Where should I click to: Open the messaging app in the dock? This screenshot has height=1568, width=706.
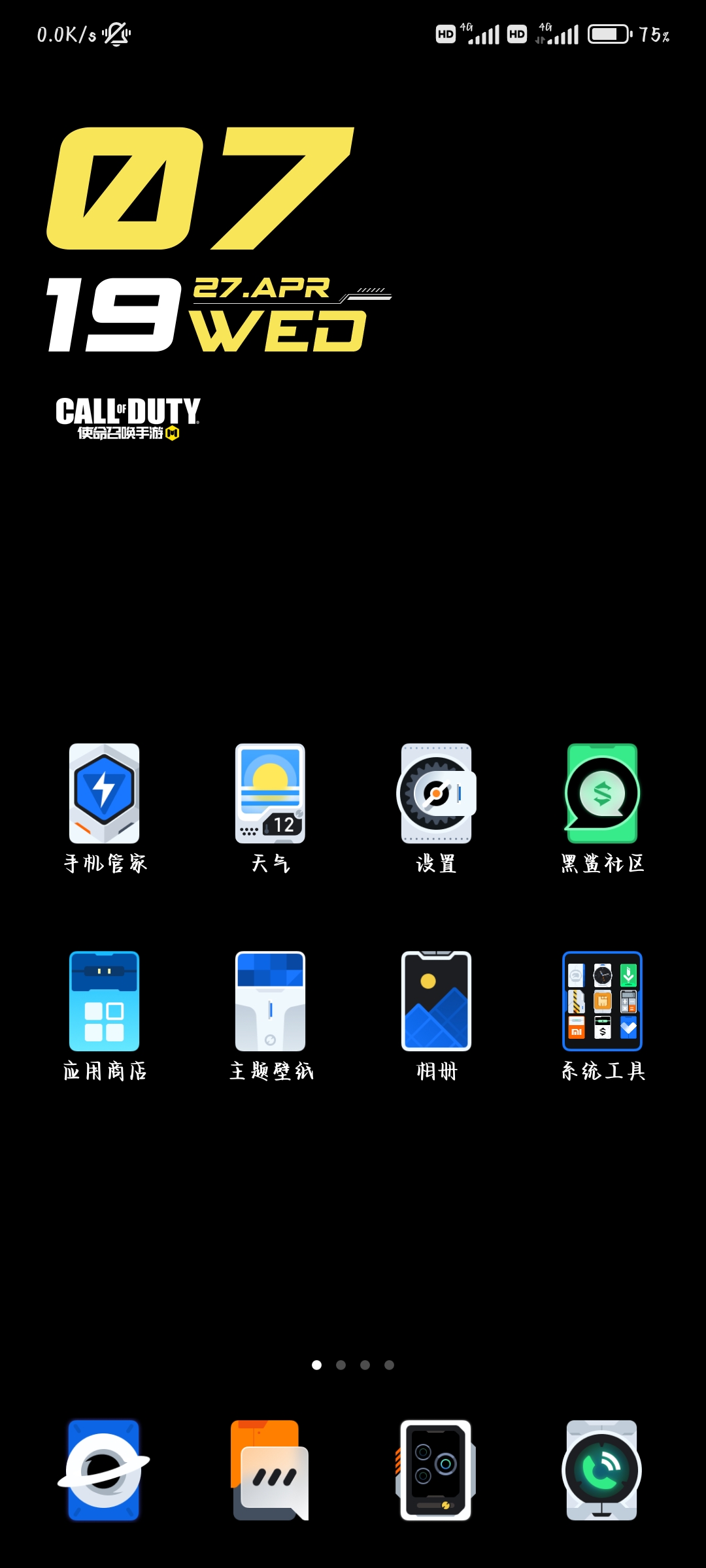[270, 1470]
